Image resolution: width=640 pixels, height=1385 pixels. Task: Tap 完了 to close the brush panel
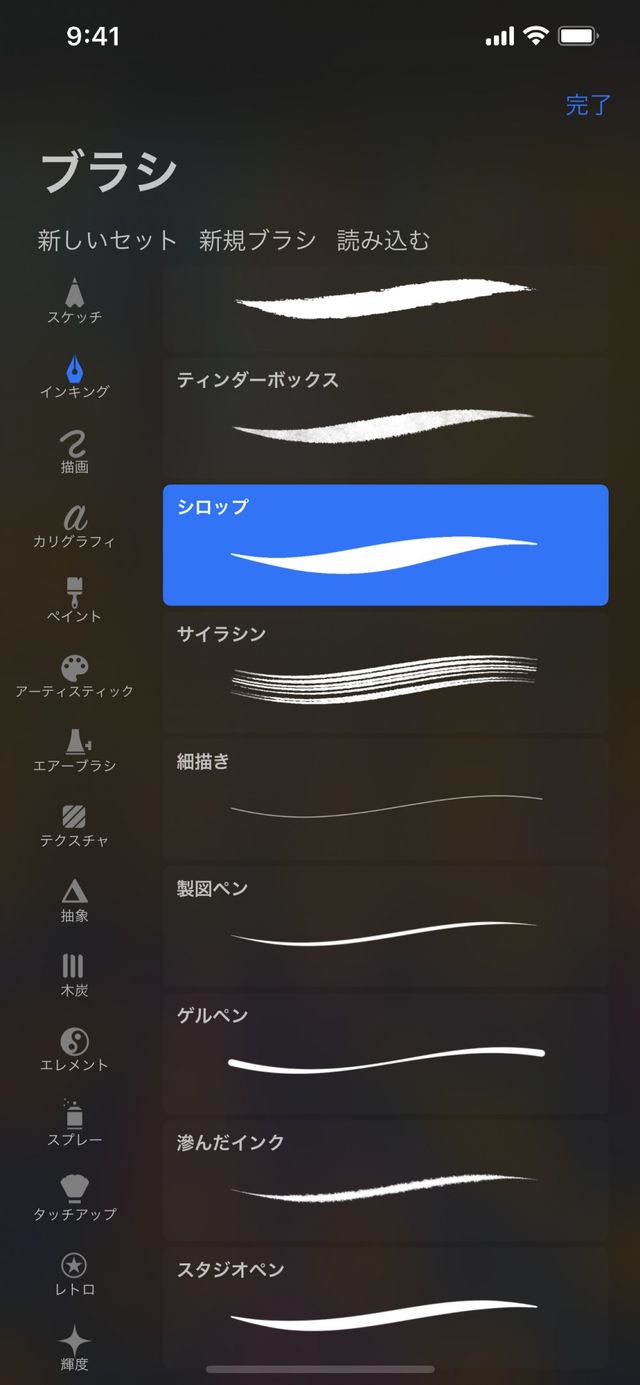(x=587, y=105)
